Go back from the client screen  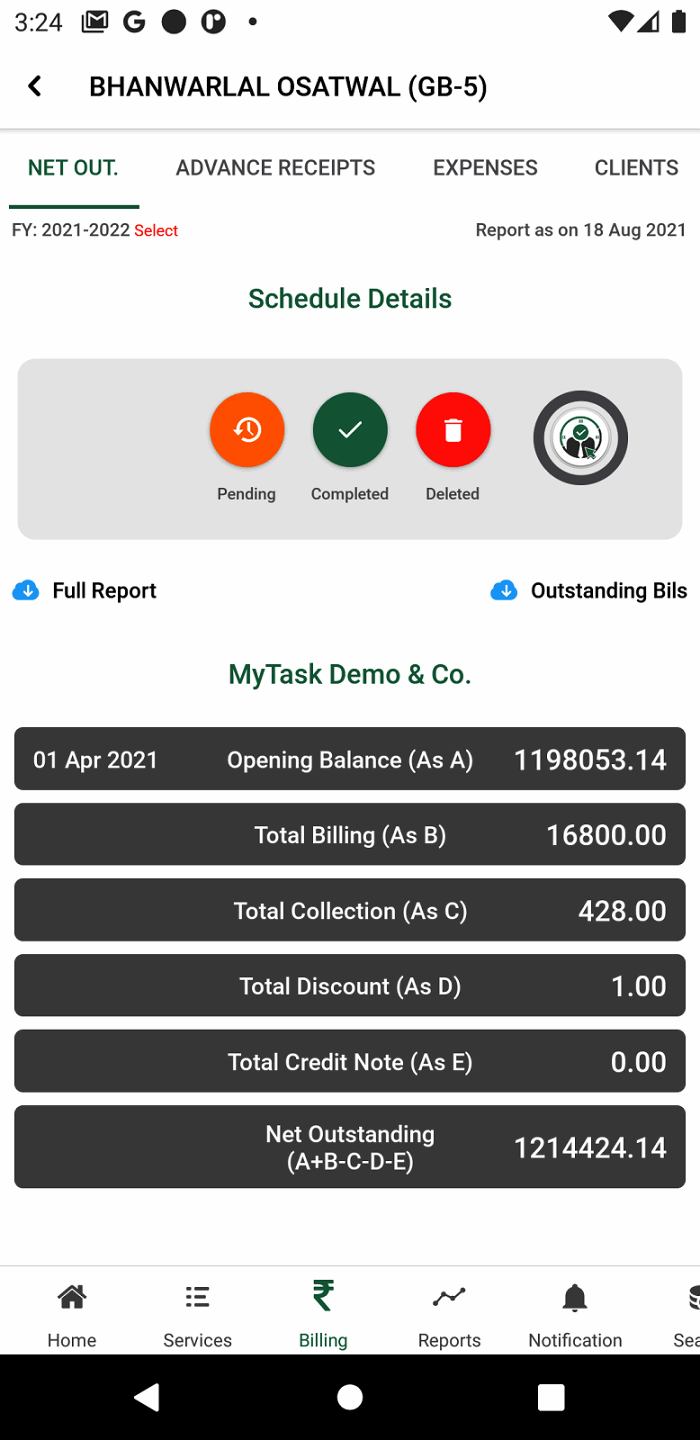35,87
